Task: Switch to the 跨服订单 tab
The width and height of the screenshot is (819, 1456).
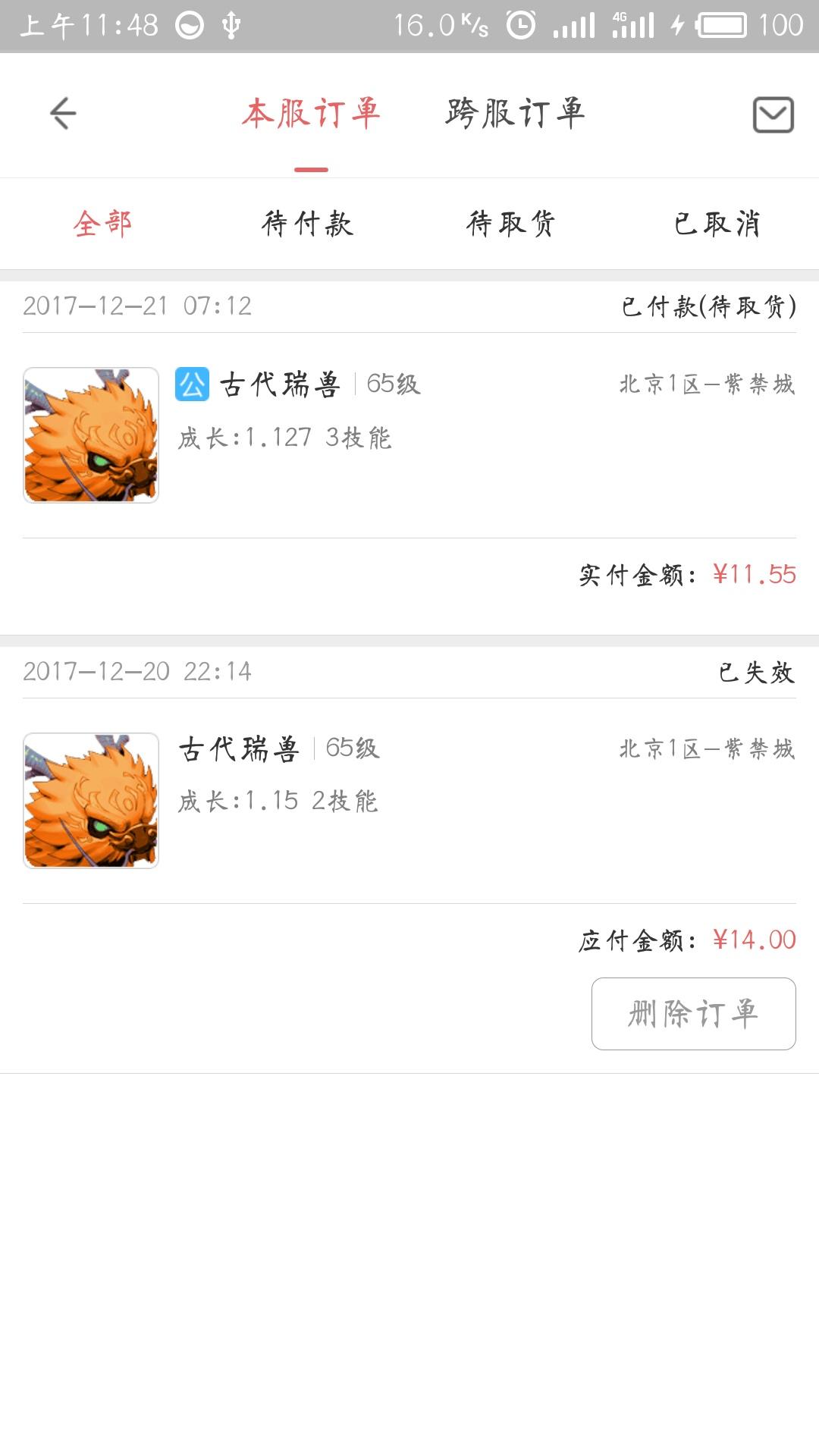Action: (x=515, y=114)
